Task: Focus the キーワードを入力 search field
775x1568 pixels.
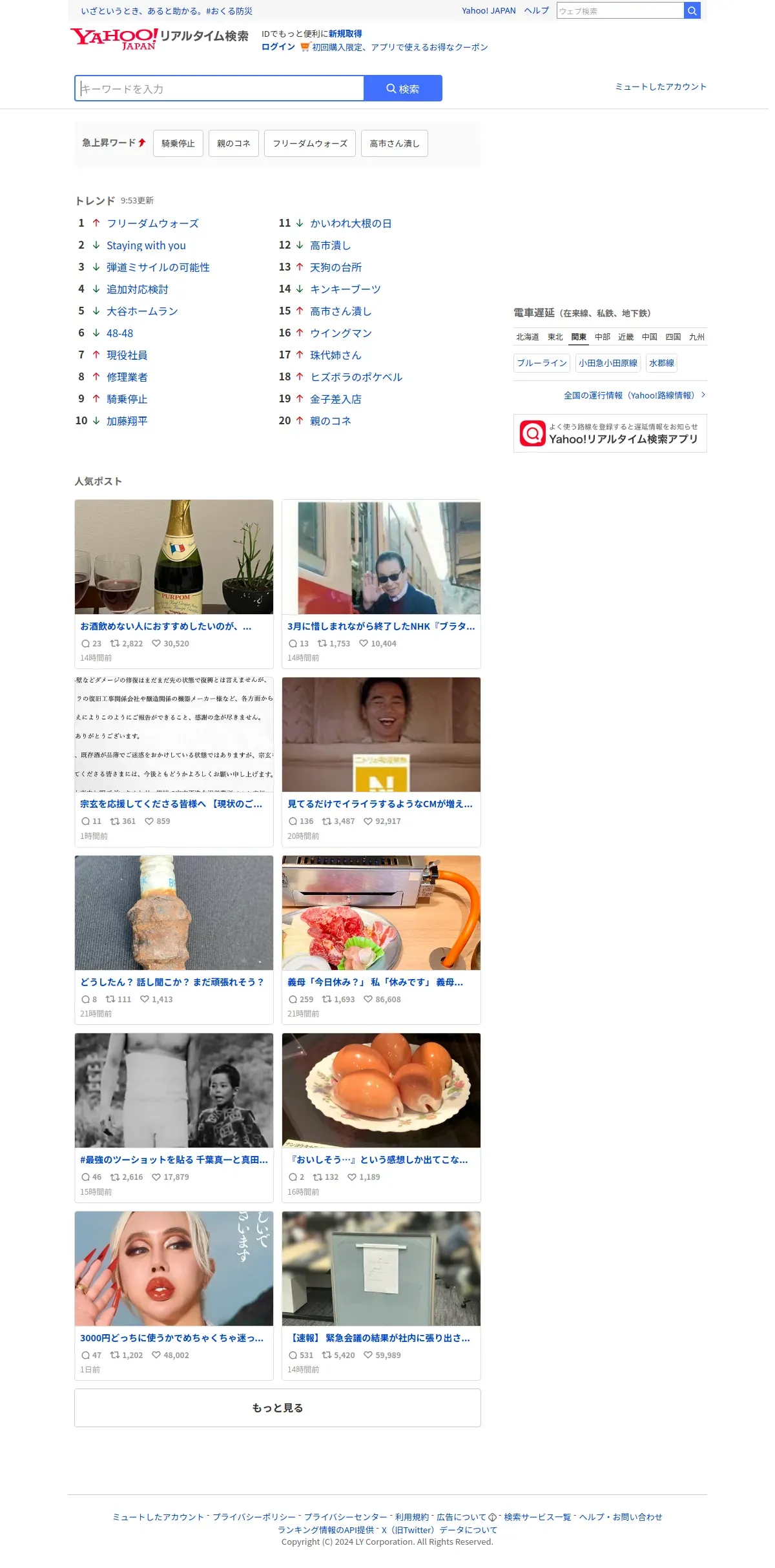Action: pyautogui.click(x=220, y=88)
